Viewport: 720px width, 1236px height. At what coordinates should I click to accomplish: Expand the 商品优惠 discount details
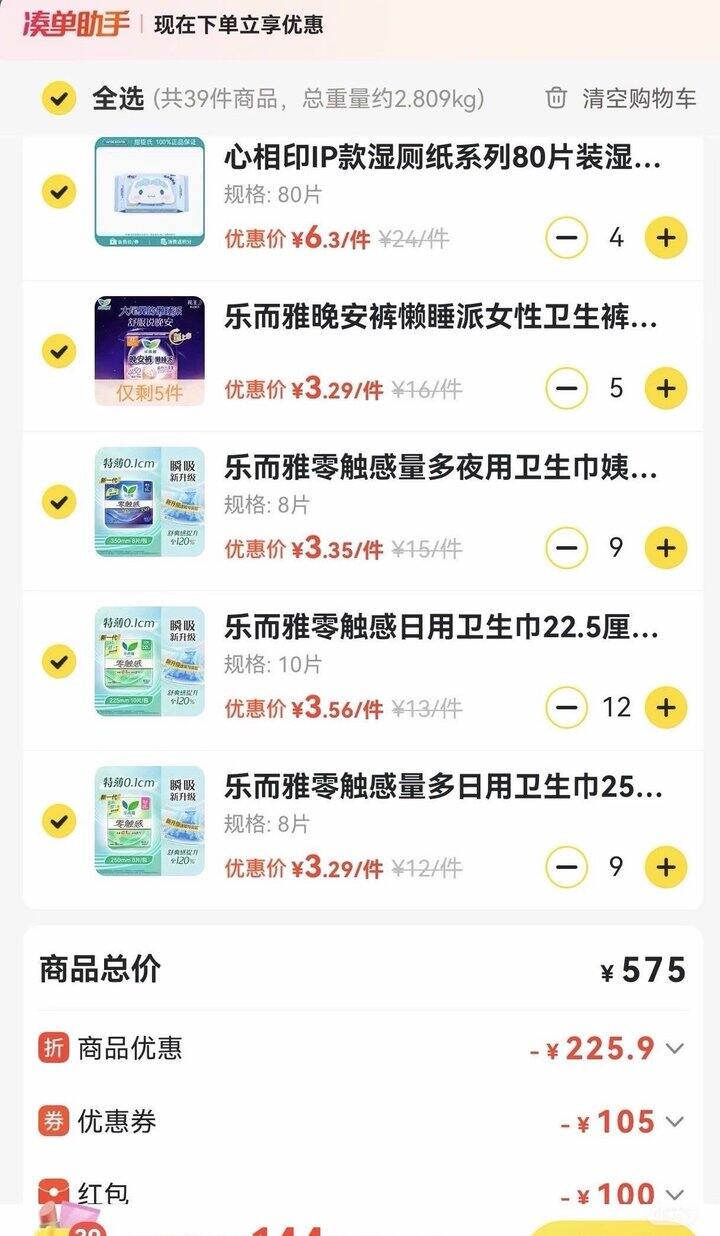675,1049
